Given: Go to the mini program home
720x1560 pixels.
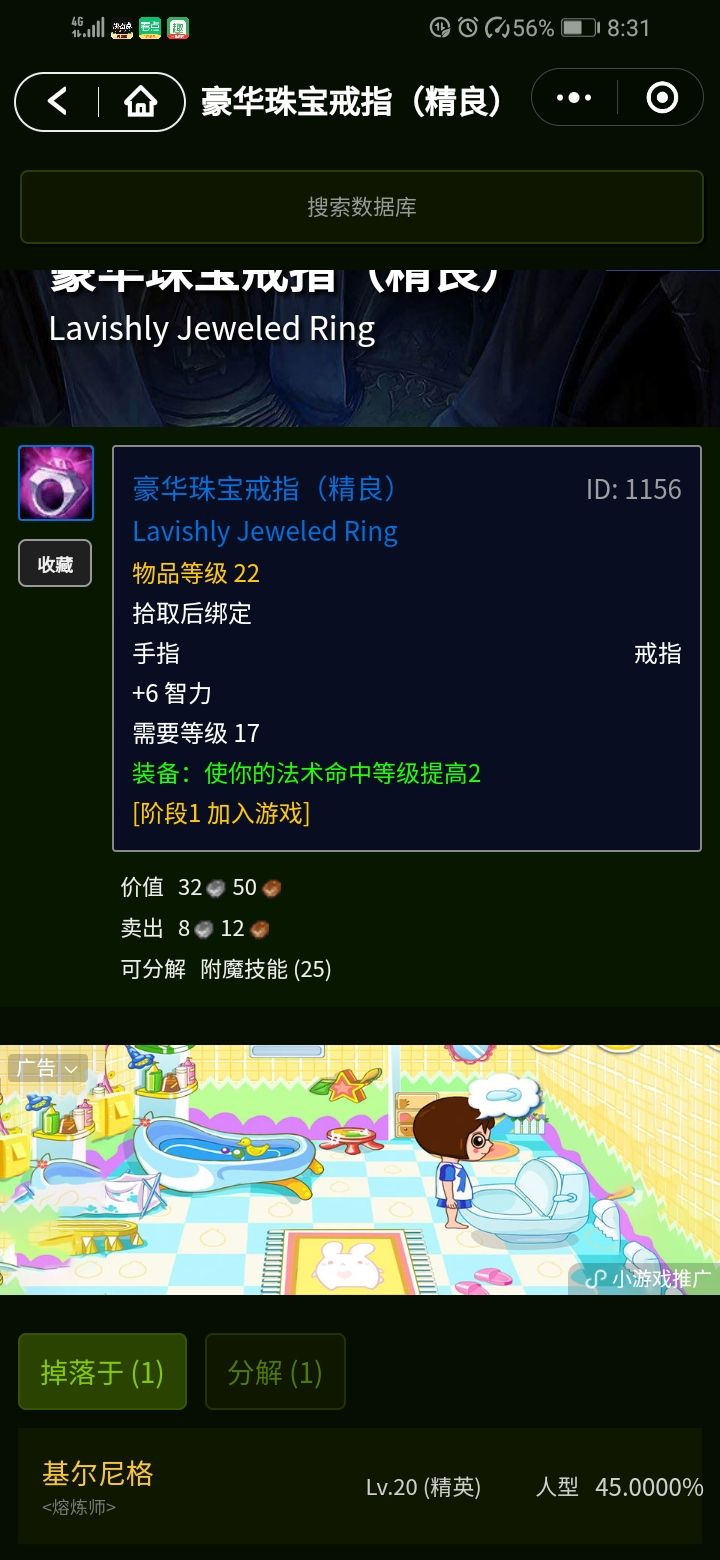Looking at the screenshot, I should coord(141,101).
